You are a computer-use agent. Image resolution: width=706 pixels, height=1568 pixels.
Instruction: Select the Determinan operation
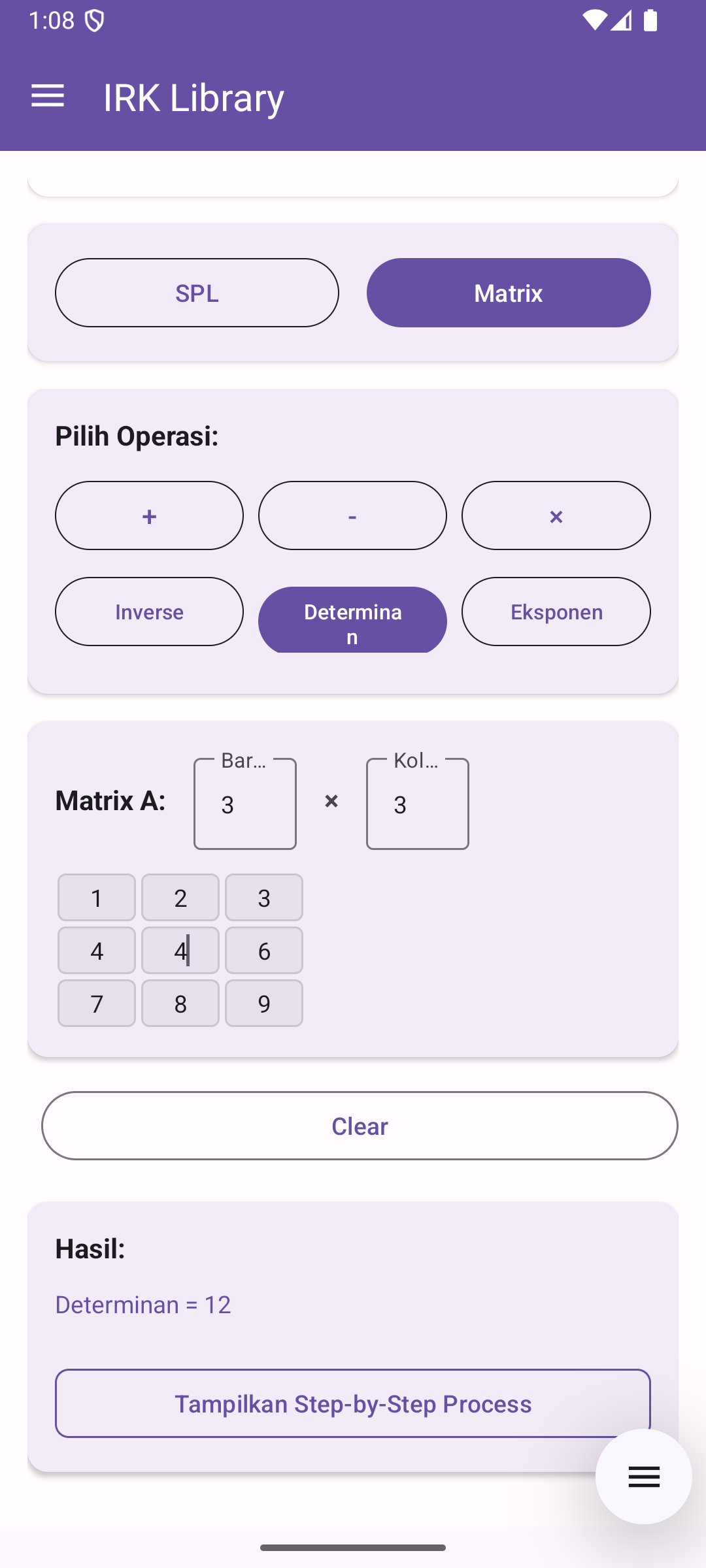[352, 619]
